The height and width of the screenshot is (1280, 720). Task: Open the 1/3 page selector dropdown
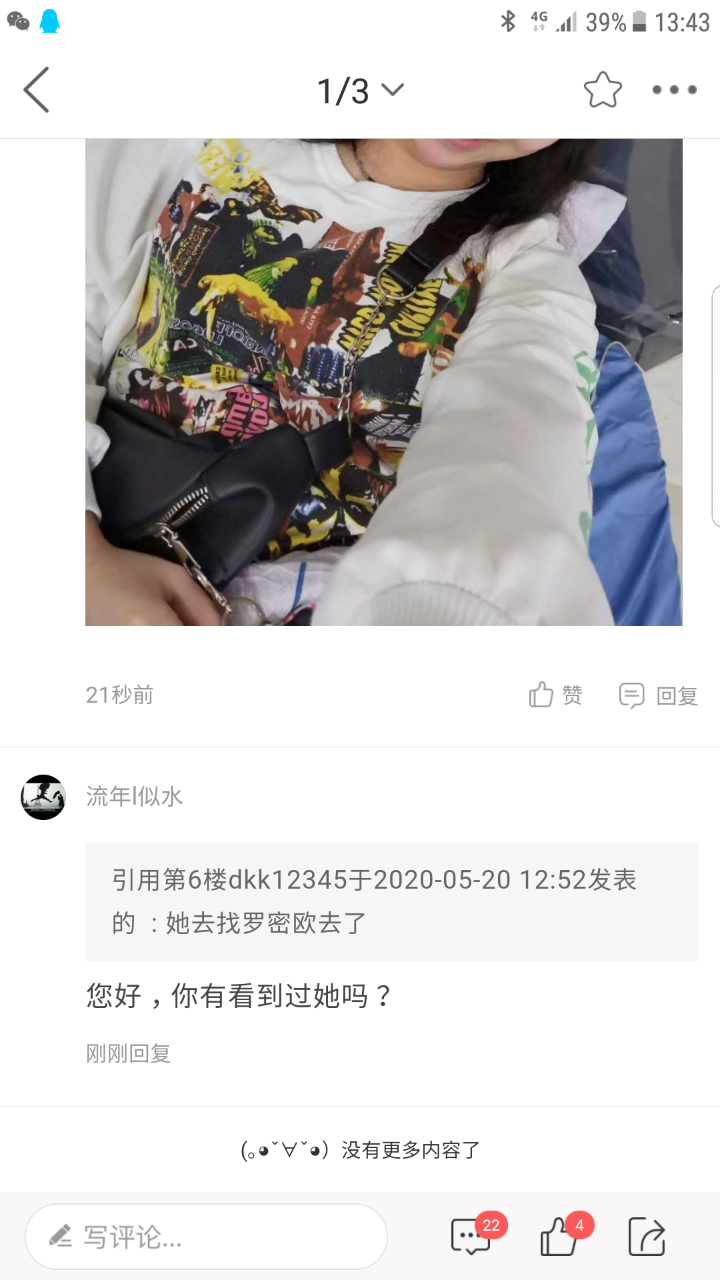[x=360, y=91]
